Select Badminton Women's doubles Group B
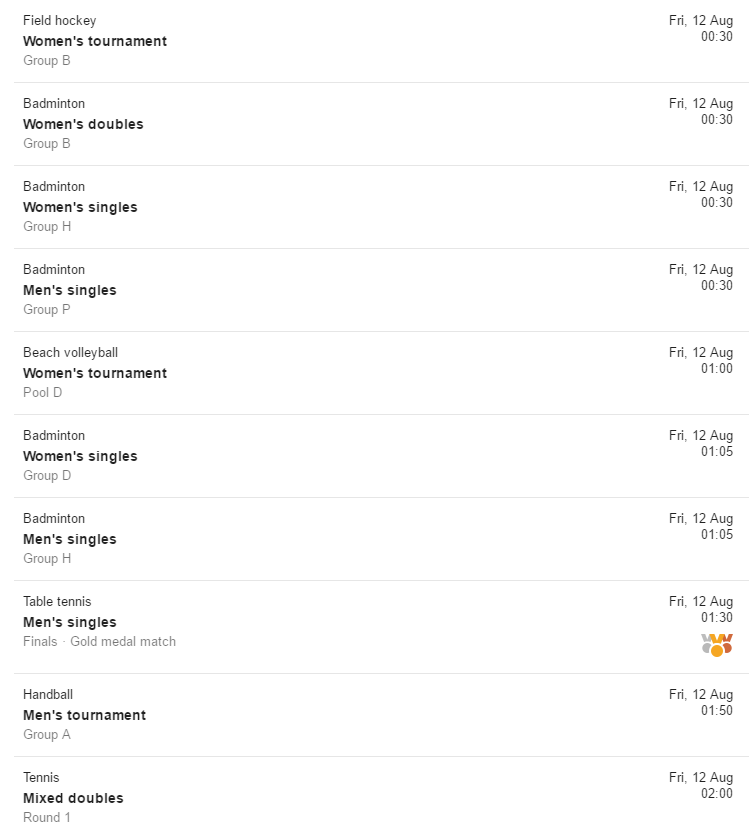This screenshot has height=834, width=749. click(83, 124)
